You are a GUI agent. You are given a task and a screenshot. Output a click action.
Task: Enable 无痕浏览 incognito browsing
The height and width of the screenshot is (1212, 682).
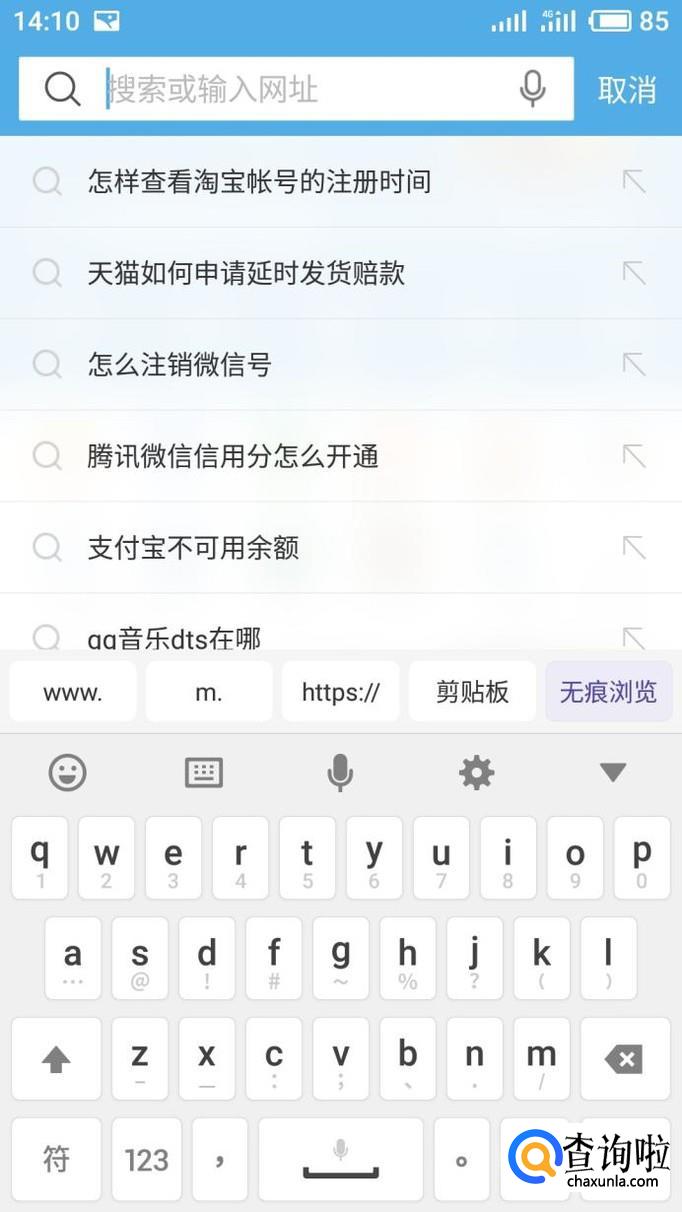pos(608,692)
